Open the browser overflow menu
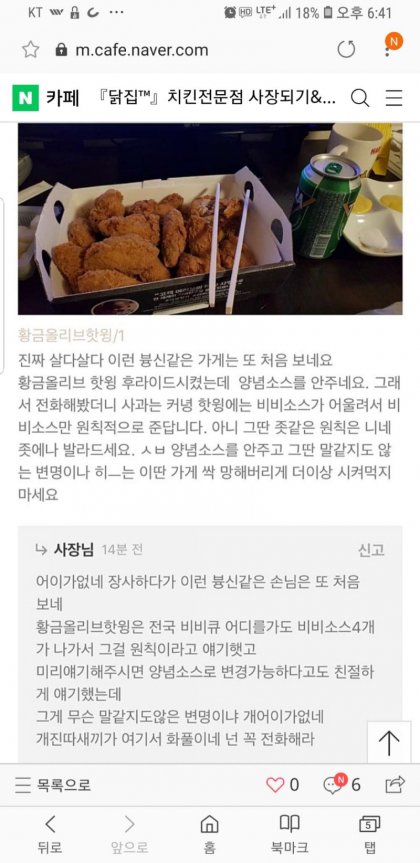The width and height of the screenshot is (420, 863). pyautogui.click(x=388, y=50)
